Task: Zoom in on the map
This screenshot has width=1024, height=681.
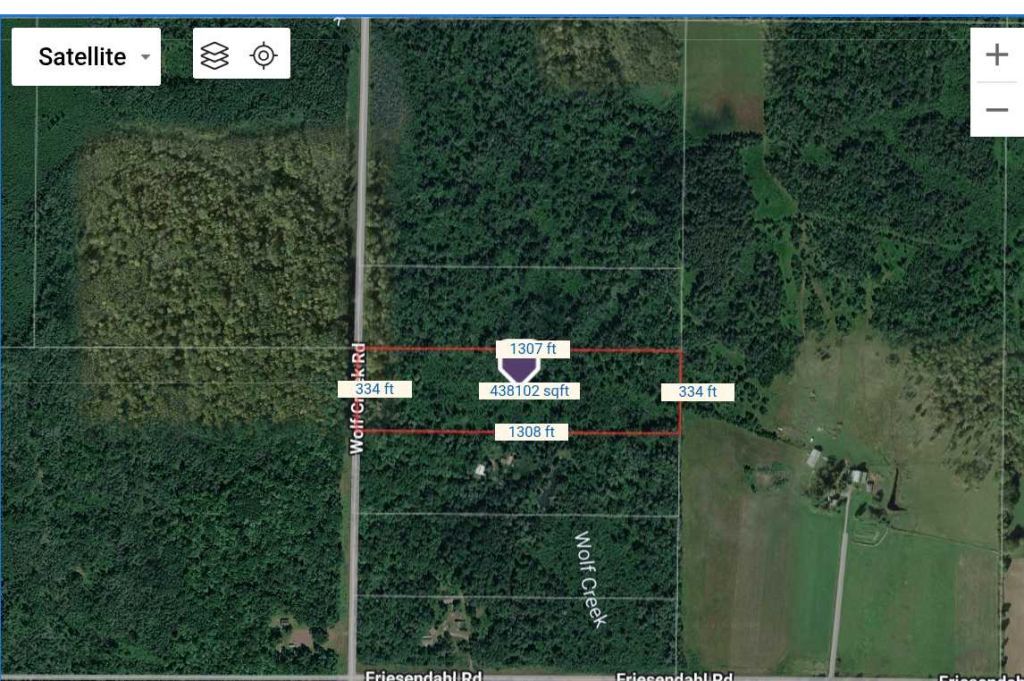Action: [x=996, y=55]
